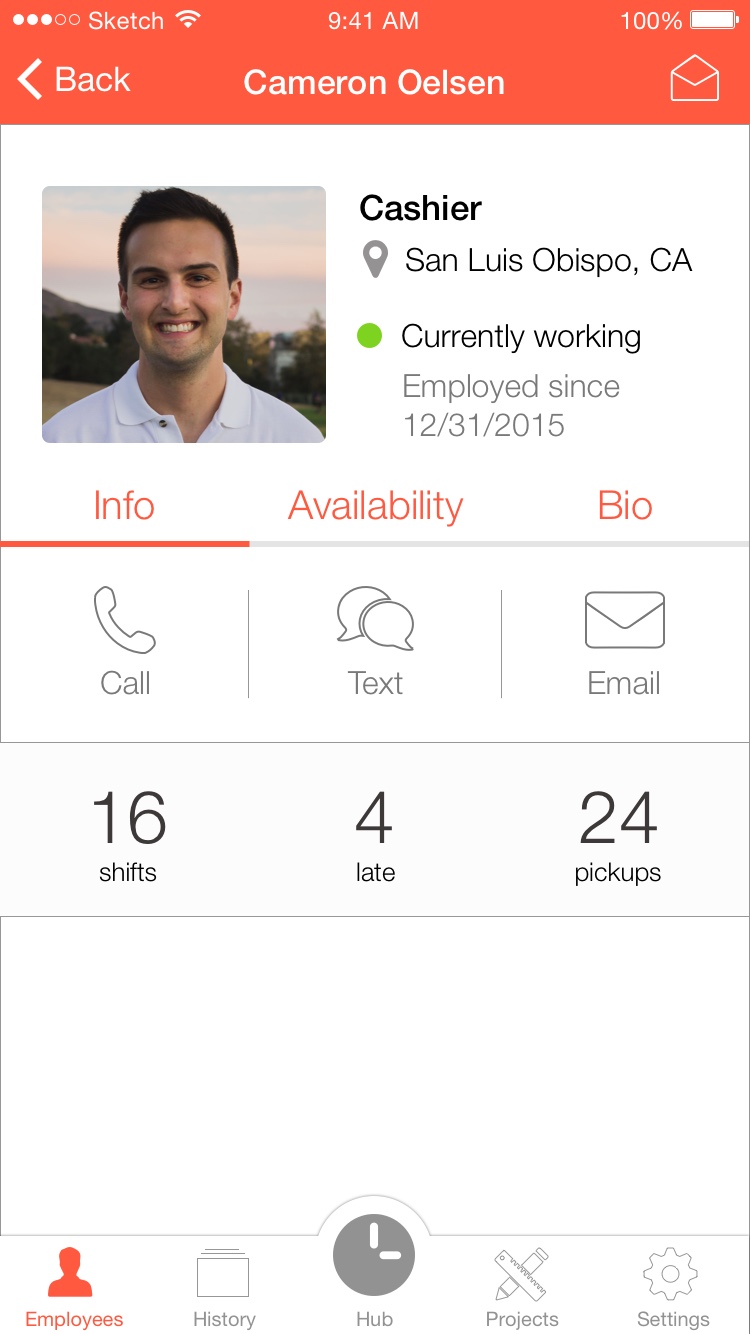
Task: Select the Info tab
Action: coord(124,506)
